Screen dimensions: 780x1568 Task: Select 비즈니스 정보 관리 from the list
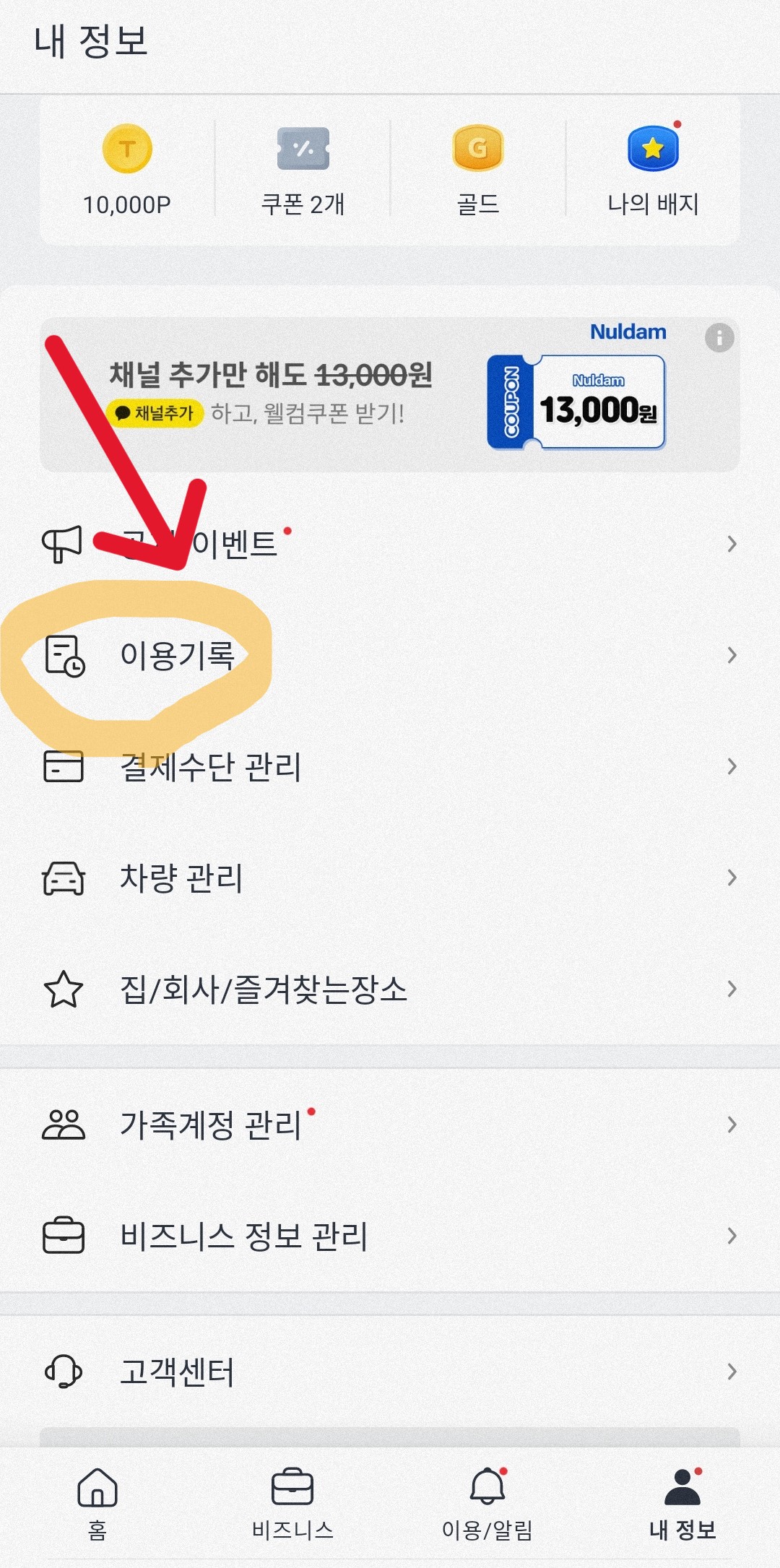coord(246,1236)
